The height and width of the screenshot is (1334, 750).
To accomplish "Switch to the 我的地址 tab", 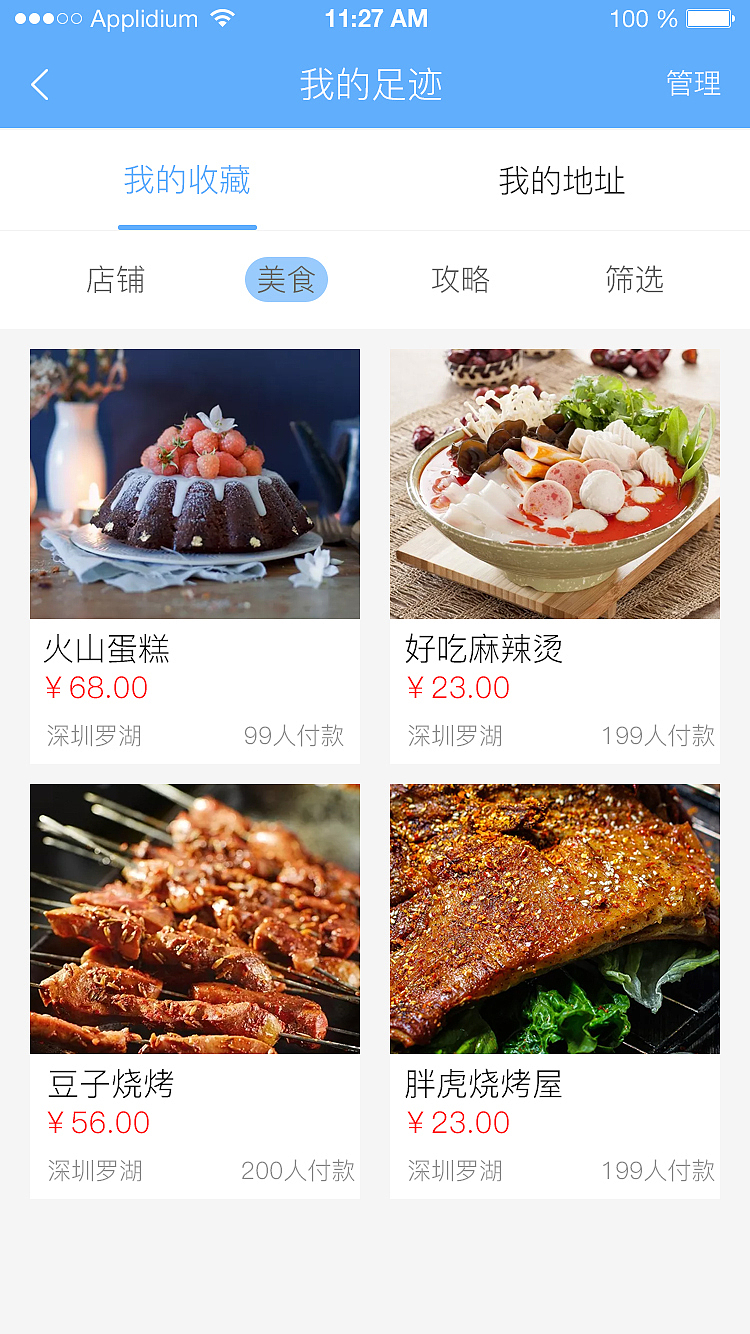I will click(560, 180).
